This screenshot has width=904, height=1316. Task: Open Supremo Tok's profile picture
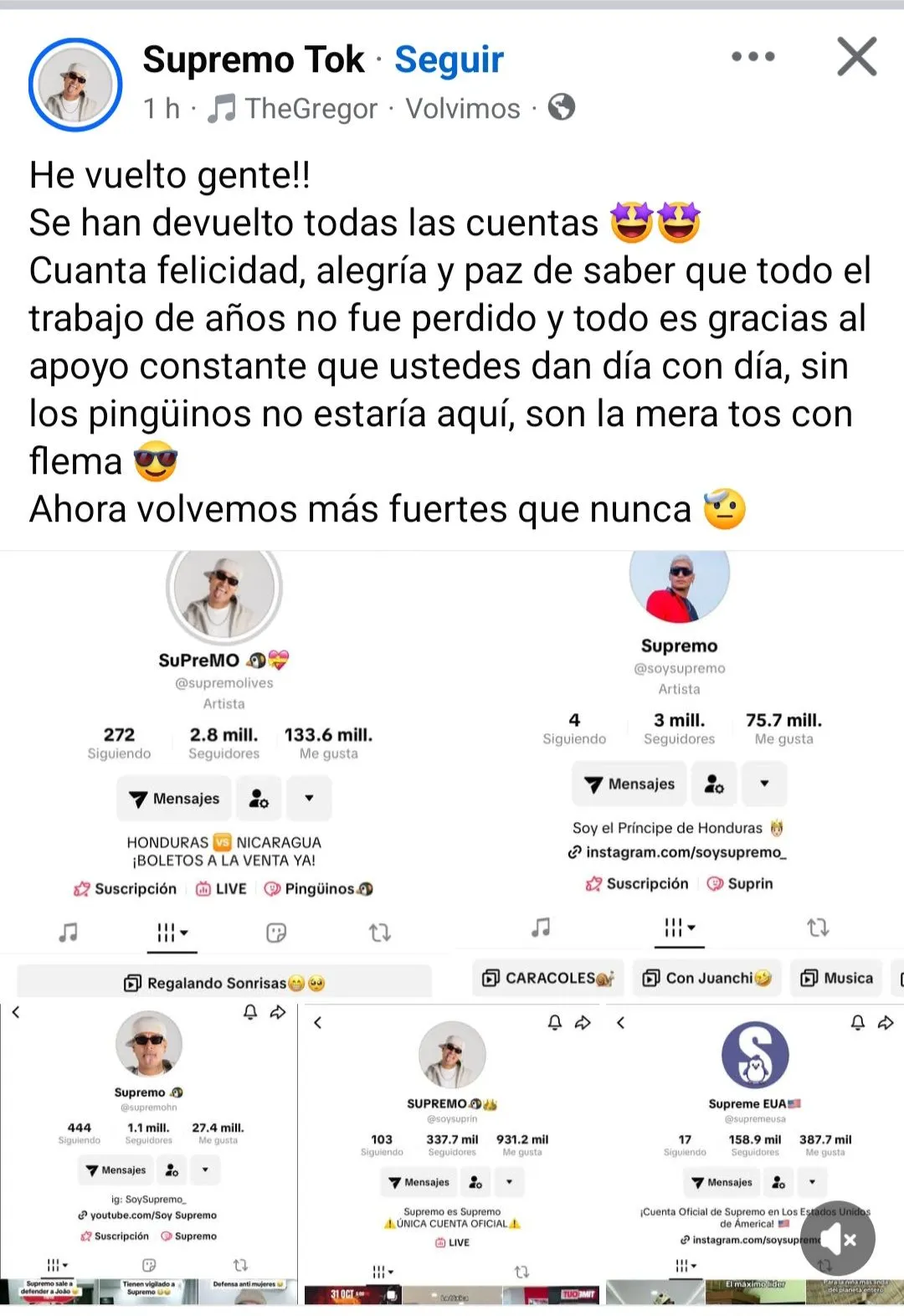[75, 85]
